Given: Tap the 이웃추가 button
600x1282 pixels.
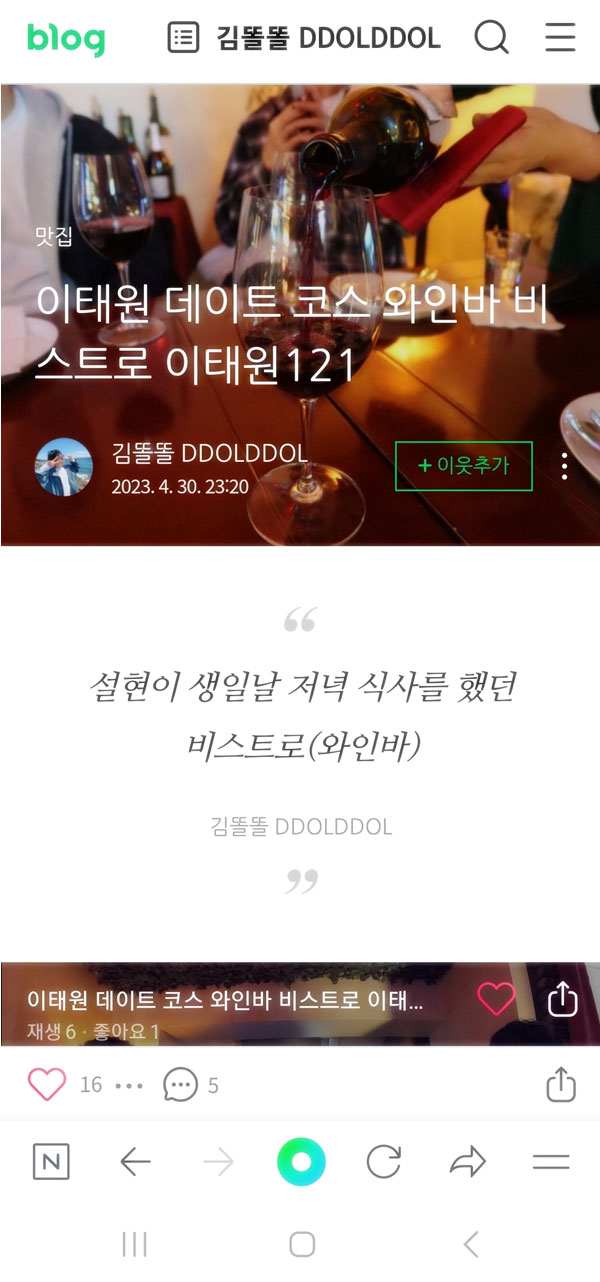Looking at the screenshot, I should coord(464,466).
